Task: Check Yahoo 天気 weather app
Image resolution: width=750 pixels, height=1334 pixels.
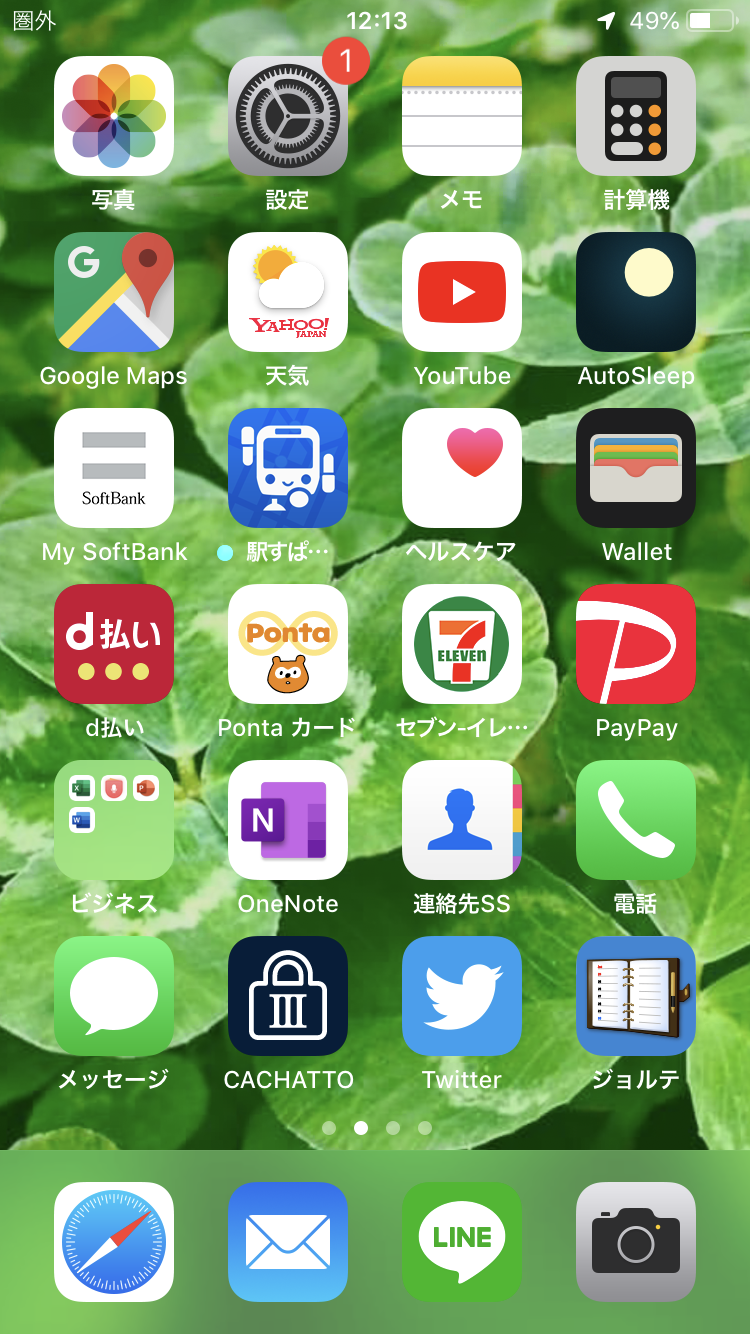Action: (x=288, y=292)
